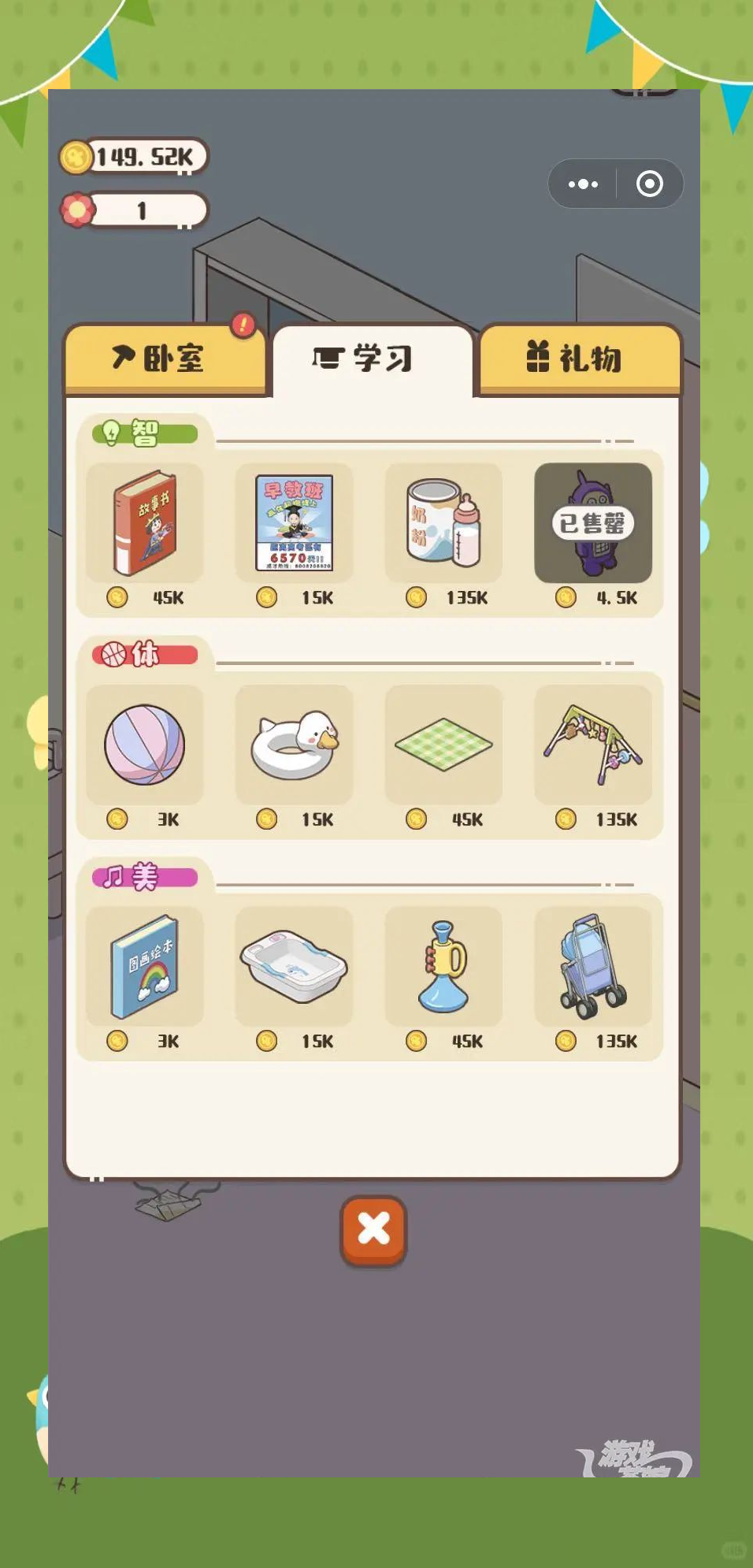
Task: Select the rainbow picture book item
Action: pos(145,967)
